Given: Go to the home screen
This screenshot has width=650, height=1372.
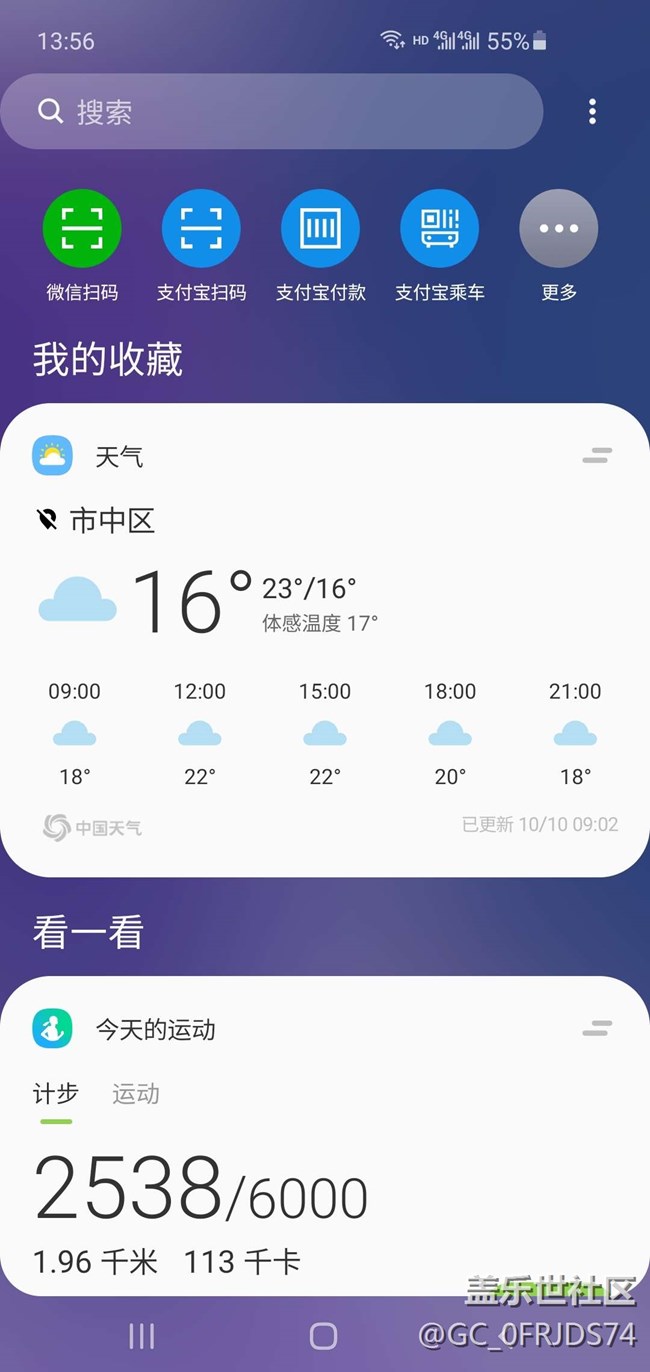Looking at the screenshot, I should (x=323, y=1336).
